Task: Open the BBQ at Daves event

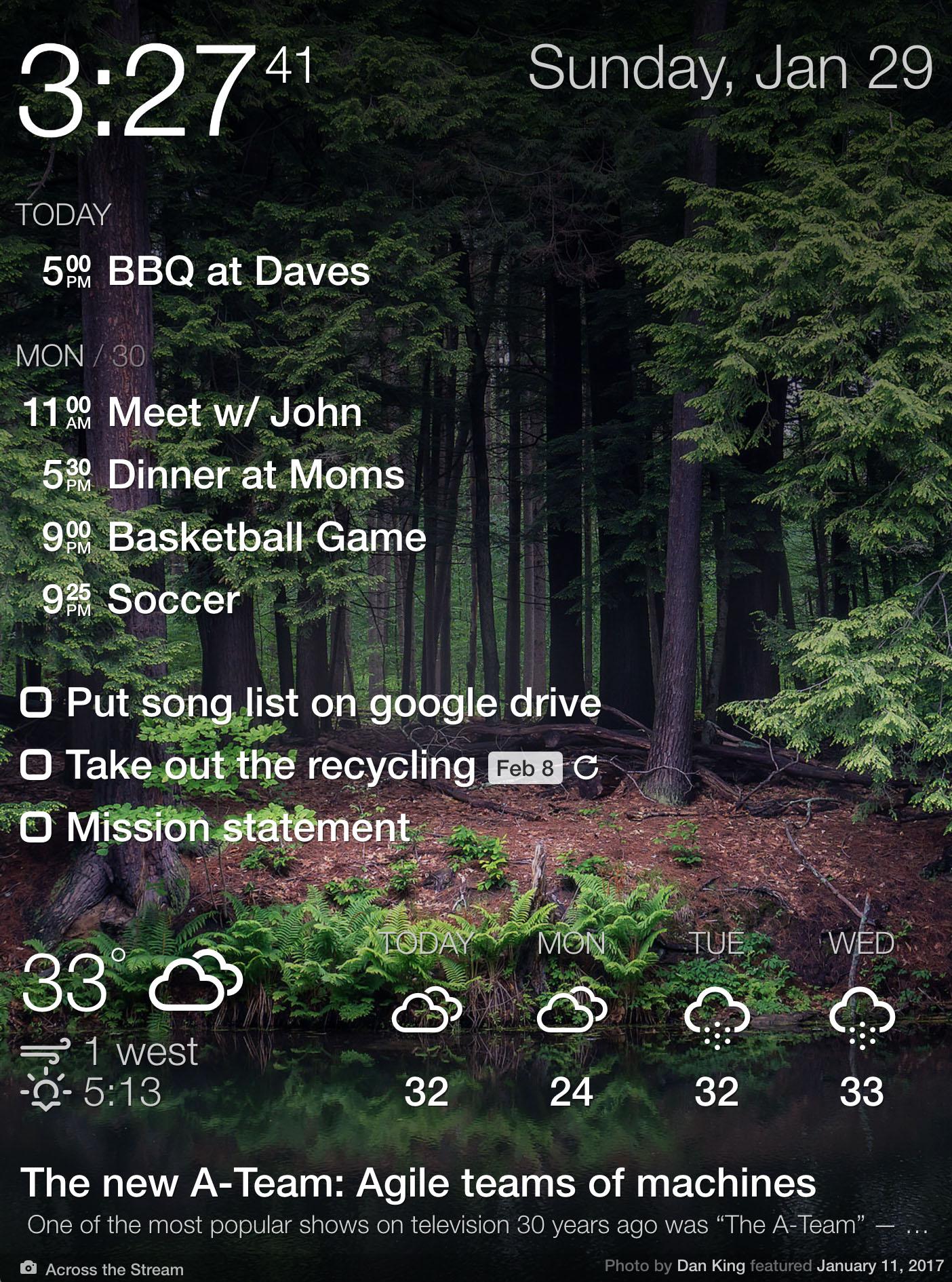Action: (x=206, y=271)
